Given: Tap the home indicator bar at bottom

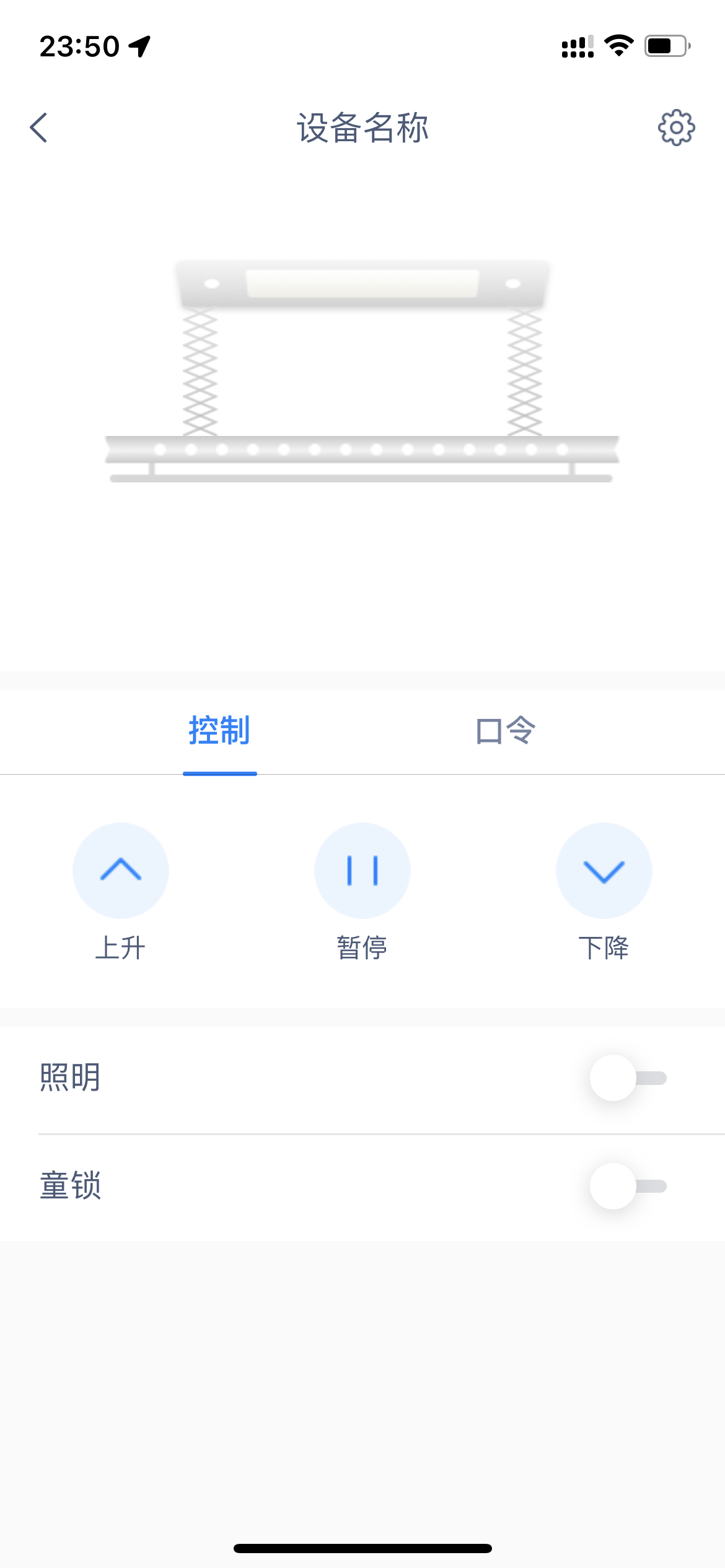Looking at the screenshot, I should pyautogui.click(x=362, y=1548).
